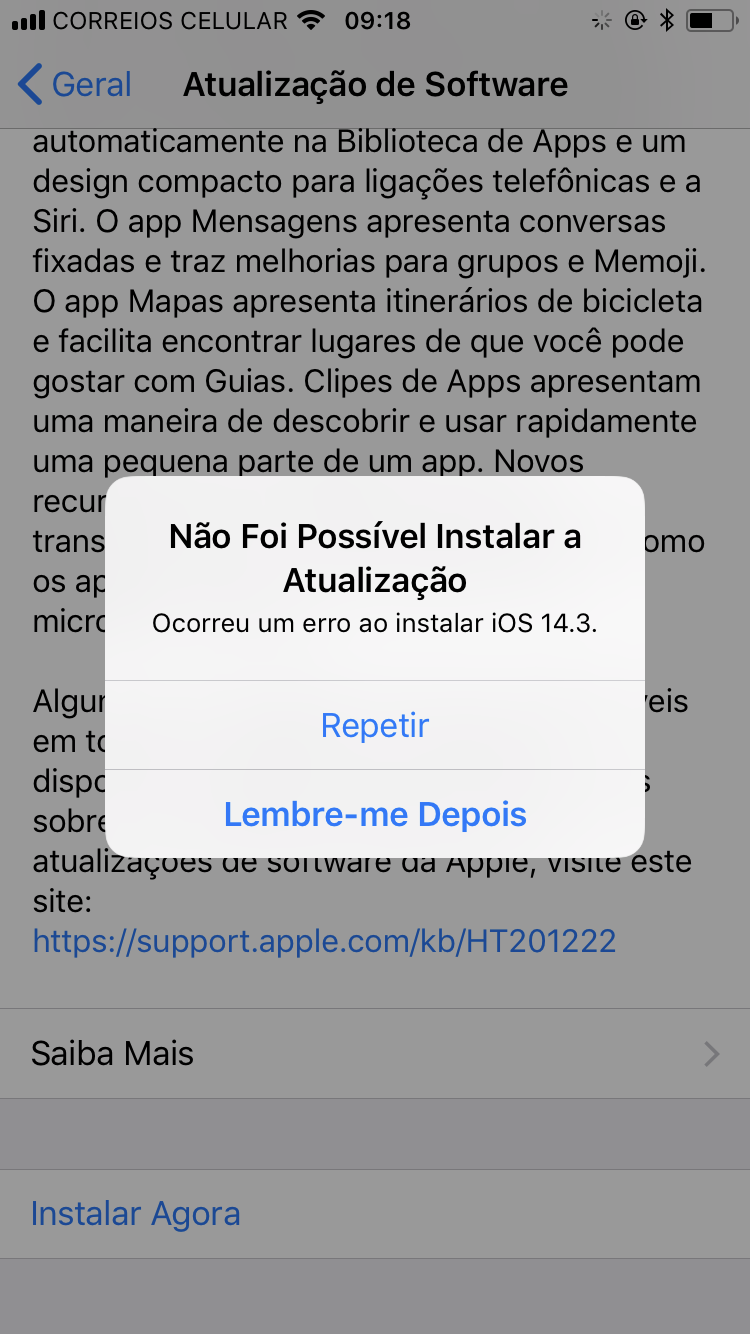This screenshot has height=1334, width=750.
Task: Tap Repetir to retry the update
Action: pyautogui.click(x=375, y=725)
